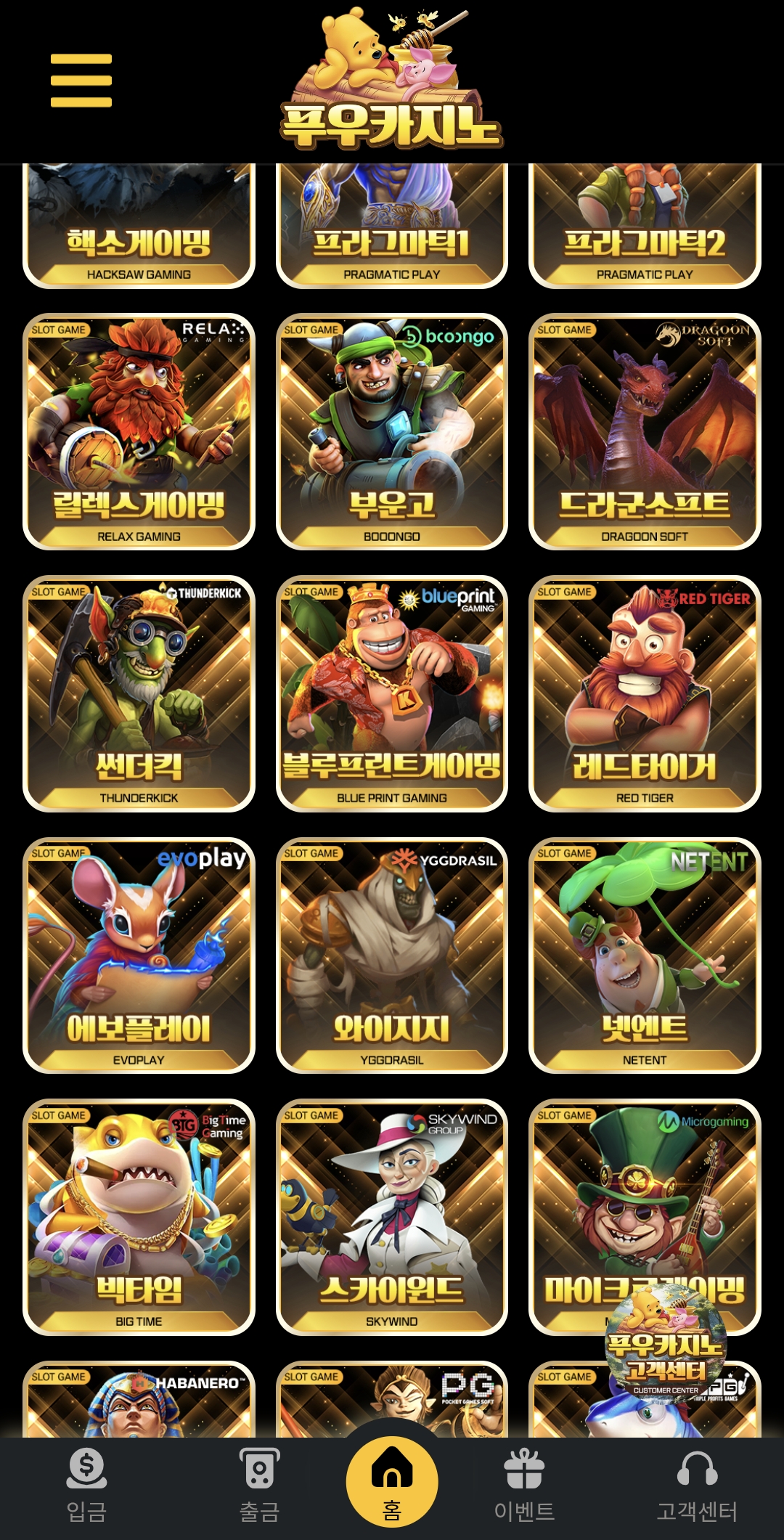Tap the Yggdrasil slot tile
The height and width of the screenshot is (1540, 784).
tap(391, 955)
